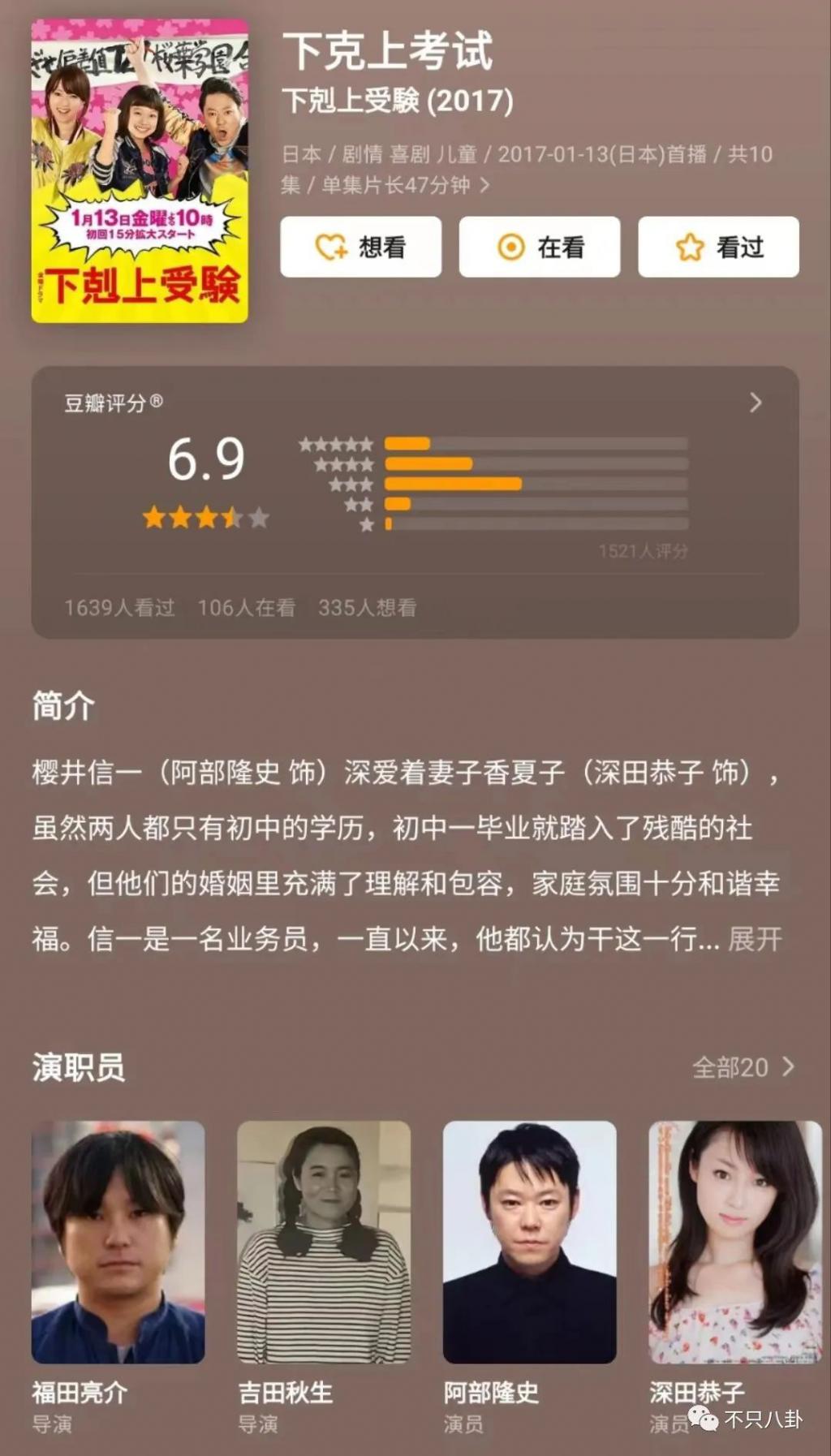Viewport: 831px width, 1456px height.
Task: Open director 吉田秋生's profile
Action: [x=324, y=1242]
